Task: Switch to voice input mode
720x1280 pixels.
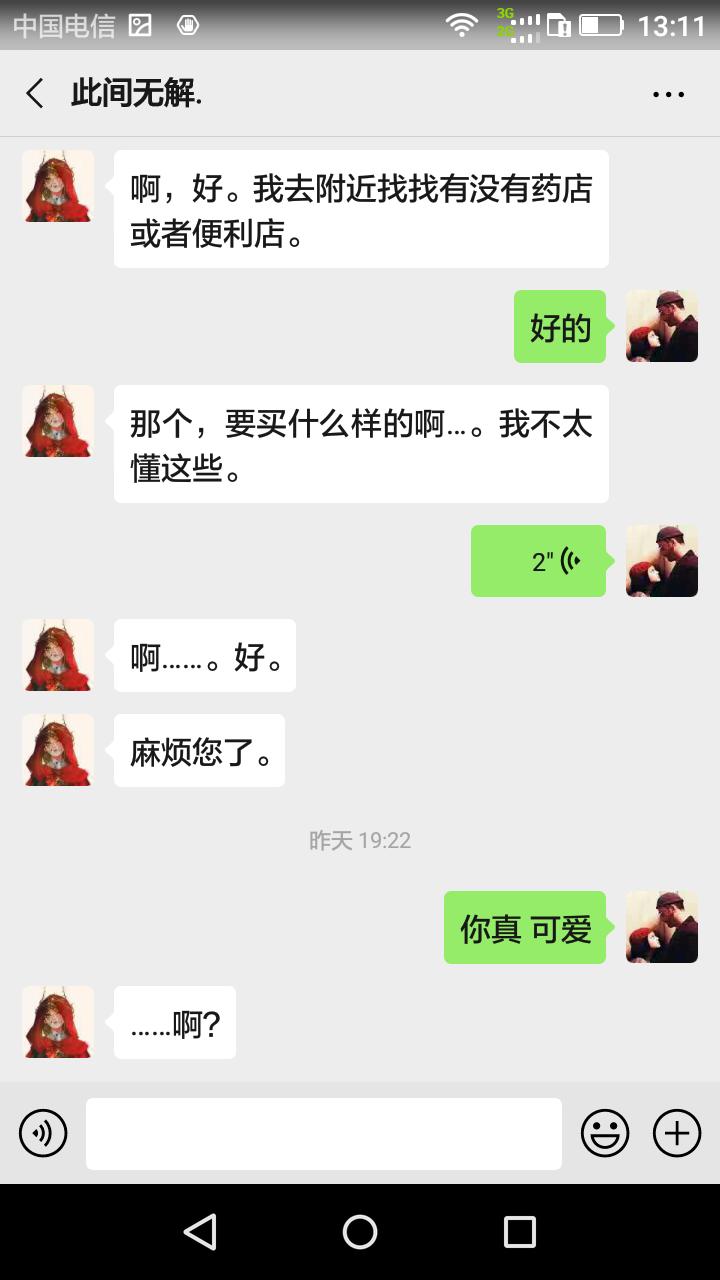Action: 43,1133
